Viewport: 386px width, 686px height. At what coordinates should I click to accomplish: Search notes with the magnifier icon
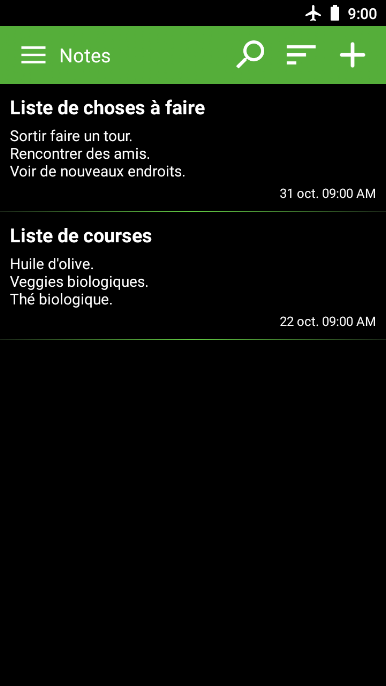tap(250, 55)
